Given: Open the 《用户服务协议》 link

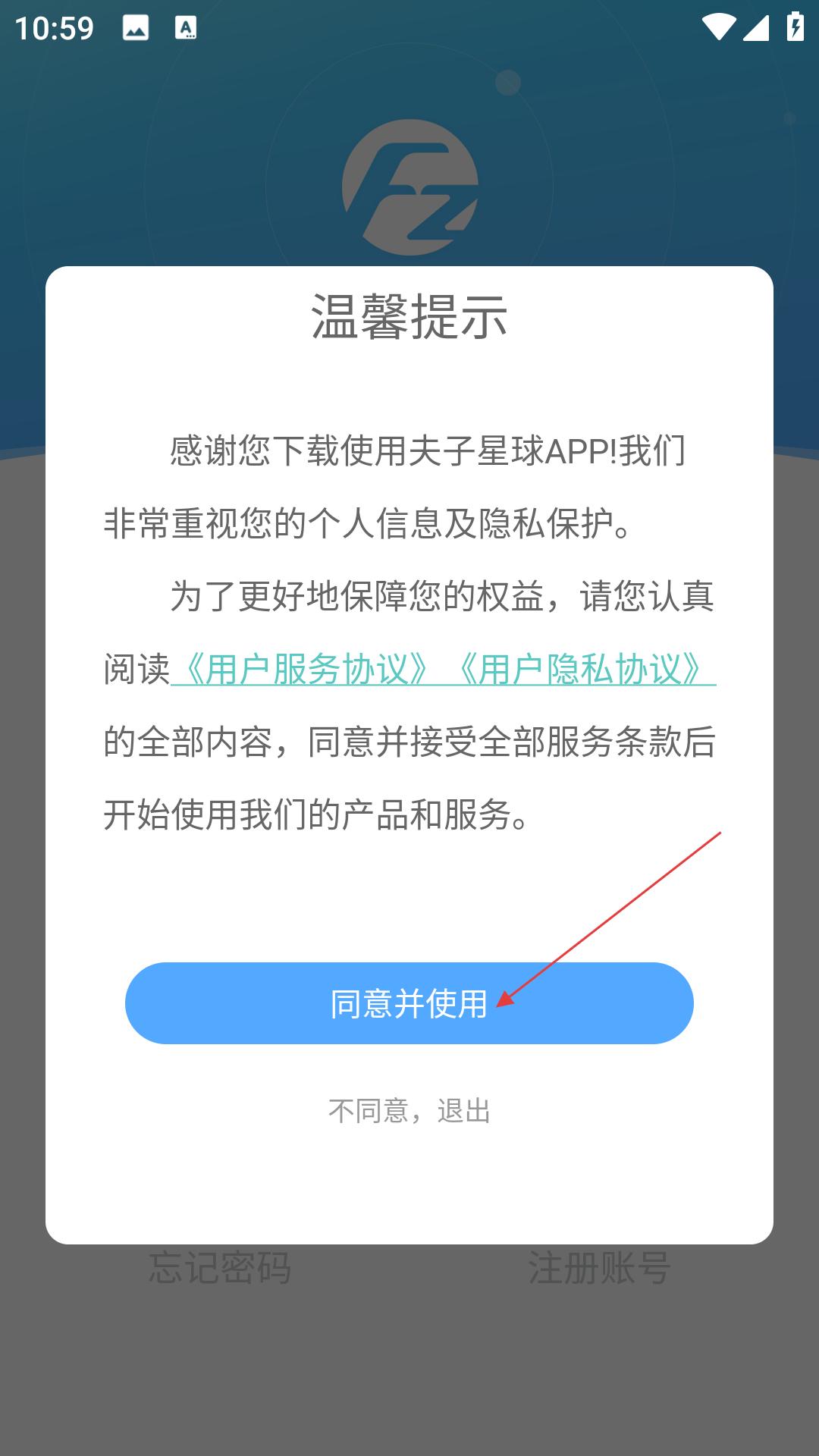Looking at the screenshot, I should pyautogui.click(x=307, y=670).
